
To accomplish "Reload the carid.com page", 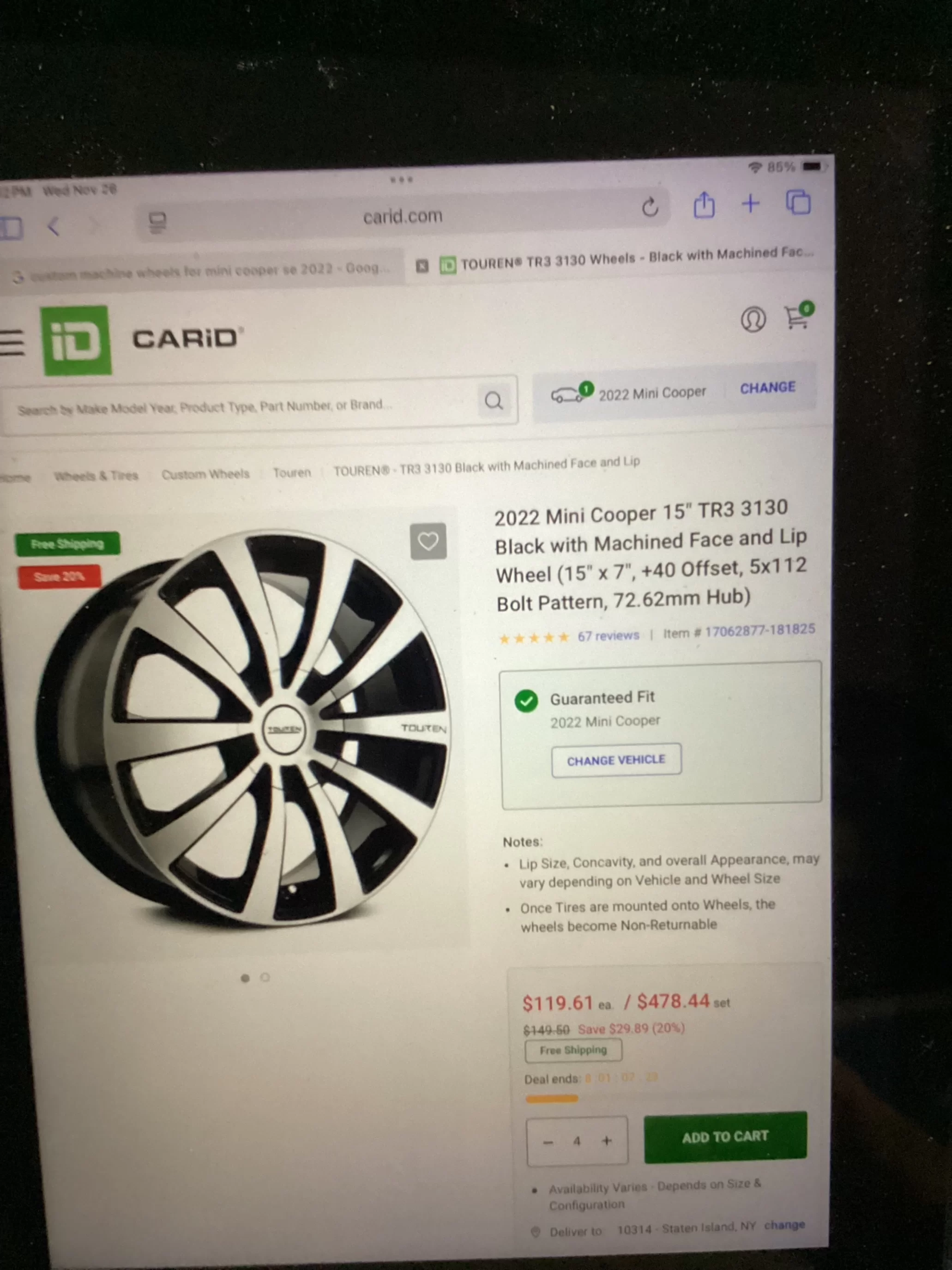I will pyautogui.click(x=650, y=207).
